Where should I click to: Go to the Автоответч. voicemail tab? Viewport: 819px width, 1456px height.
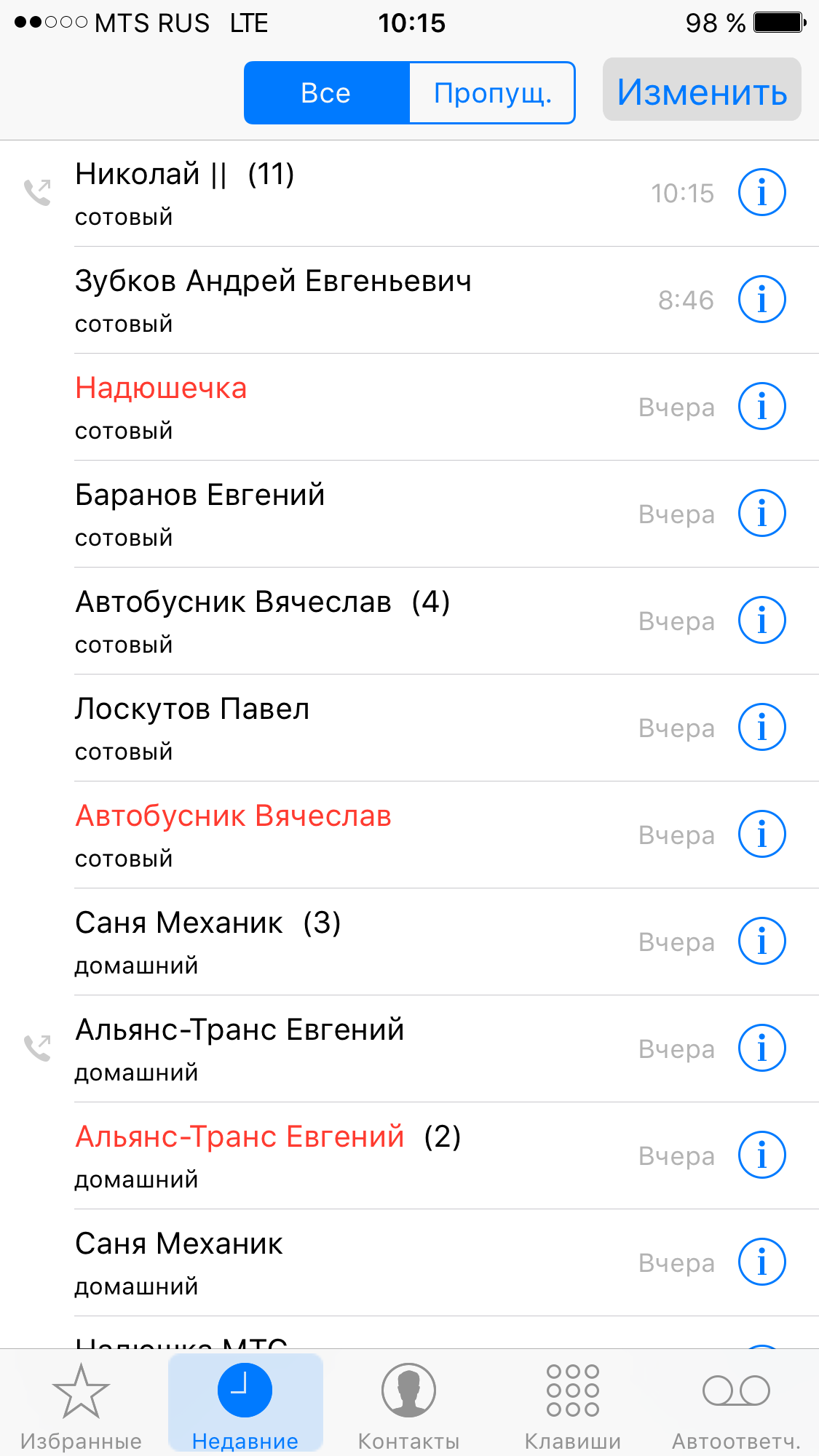pyautogui.click(x=736, y=1404)
